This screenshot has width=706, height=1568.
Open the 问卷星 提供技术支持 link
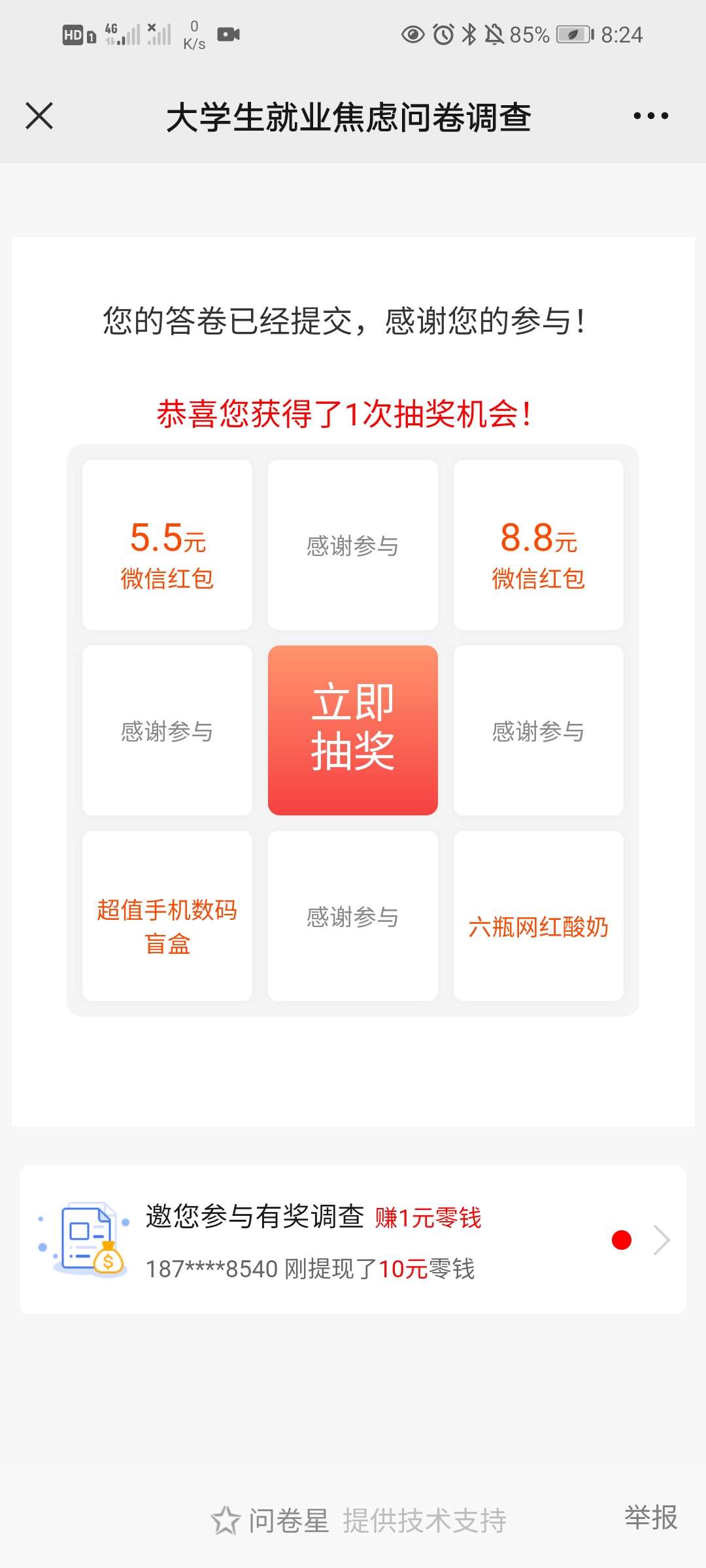point(358,1521)
